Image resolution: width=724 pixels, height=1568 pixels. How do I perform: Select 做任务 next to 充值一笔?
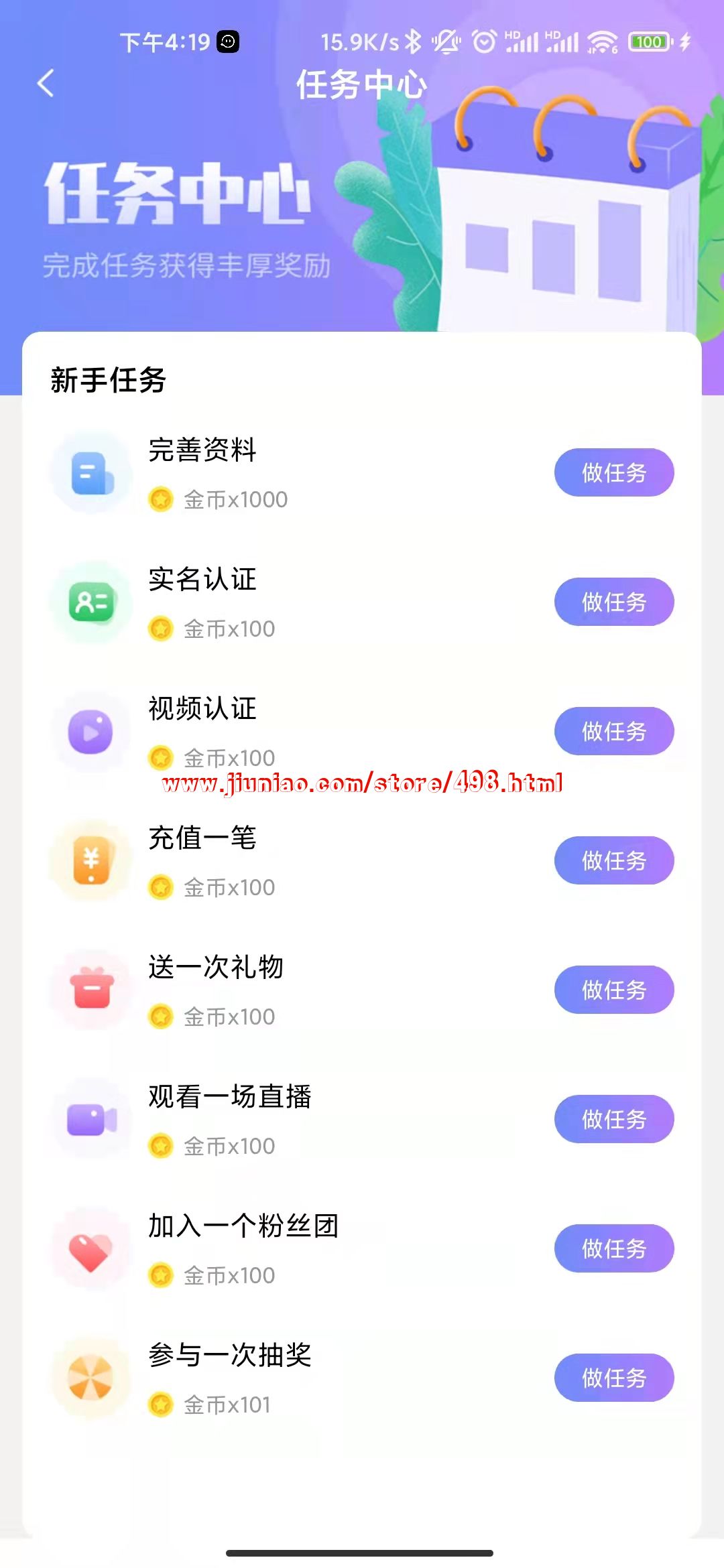coord(613,860)
